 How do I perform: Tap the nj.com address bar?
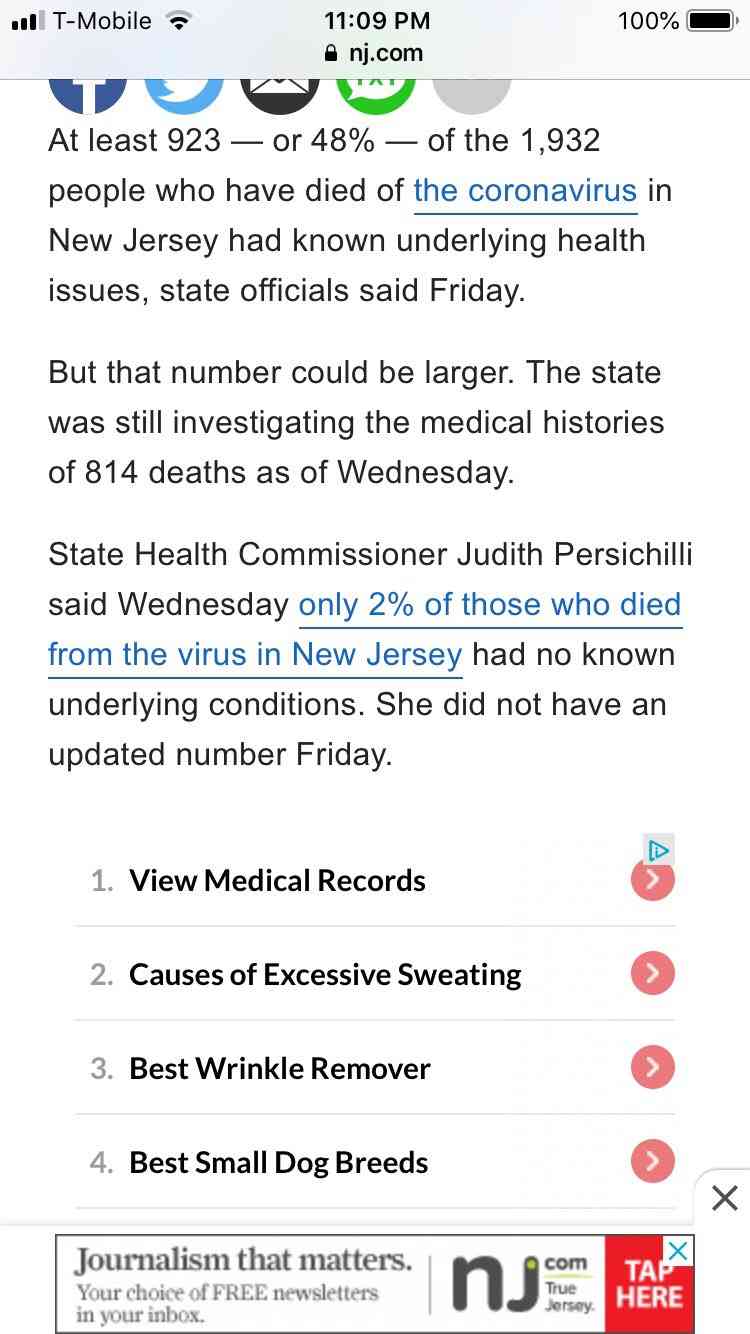tap(375, 53)
